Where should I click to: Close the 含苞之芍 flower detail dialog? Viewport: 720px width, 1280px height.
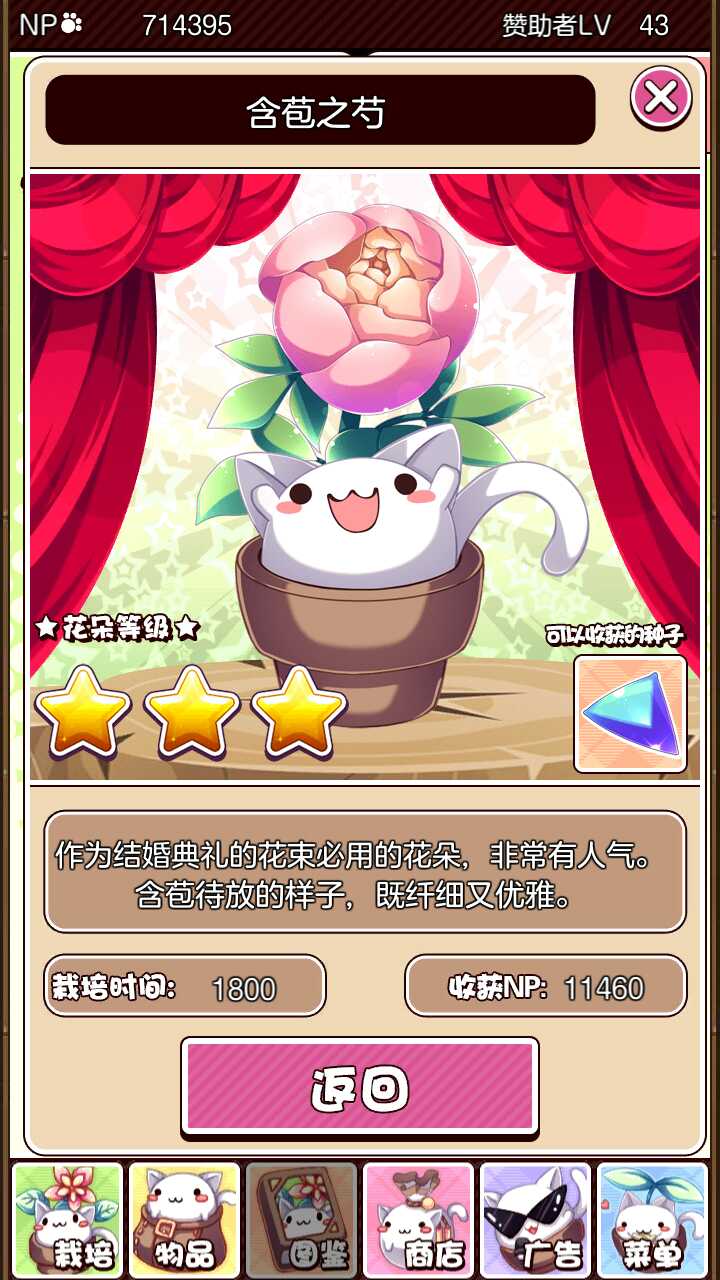(660, 97)
